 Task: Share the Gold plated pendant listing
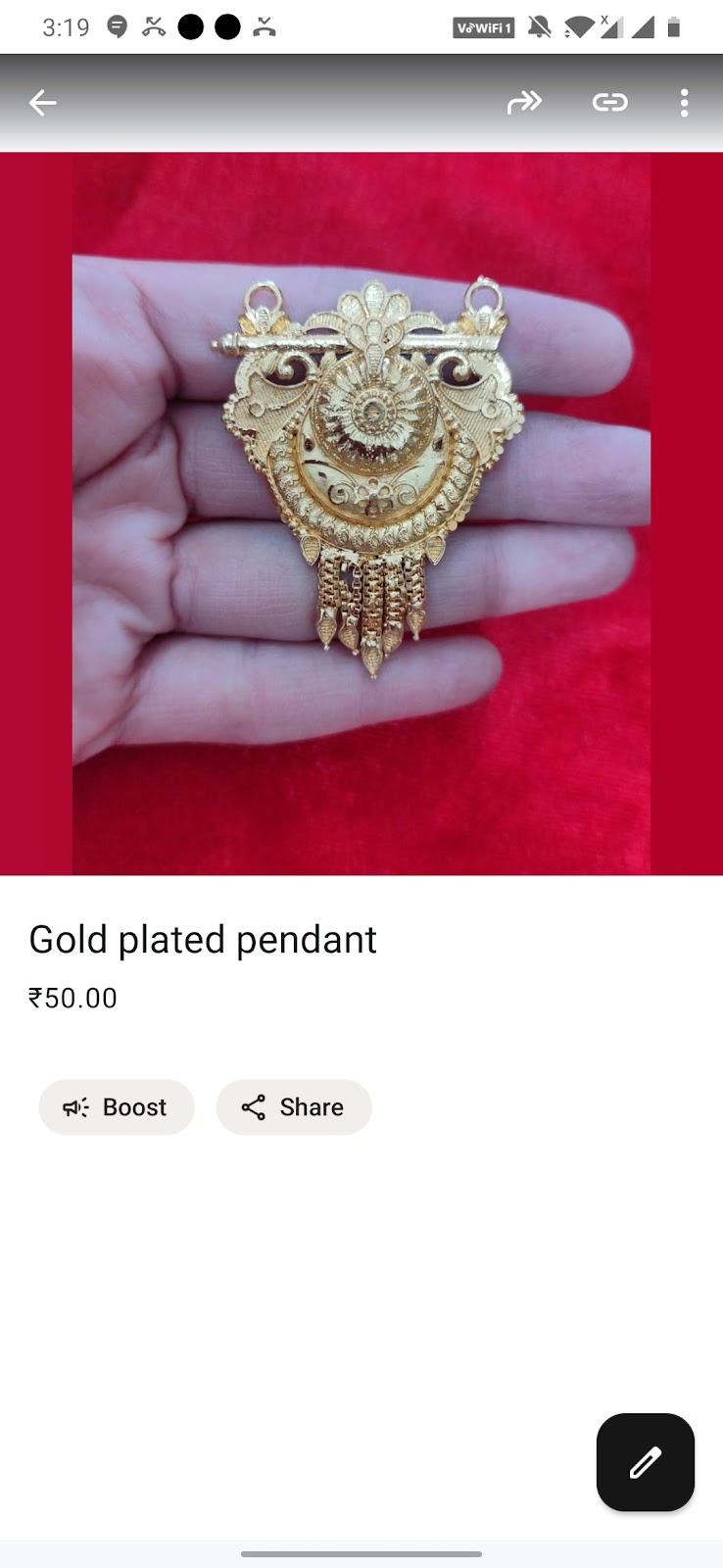click(294, 1107)
